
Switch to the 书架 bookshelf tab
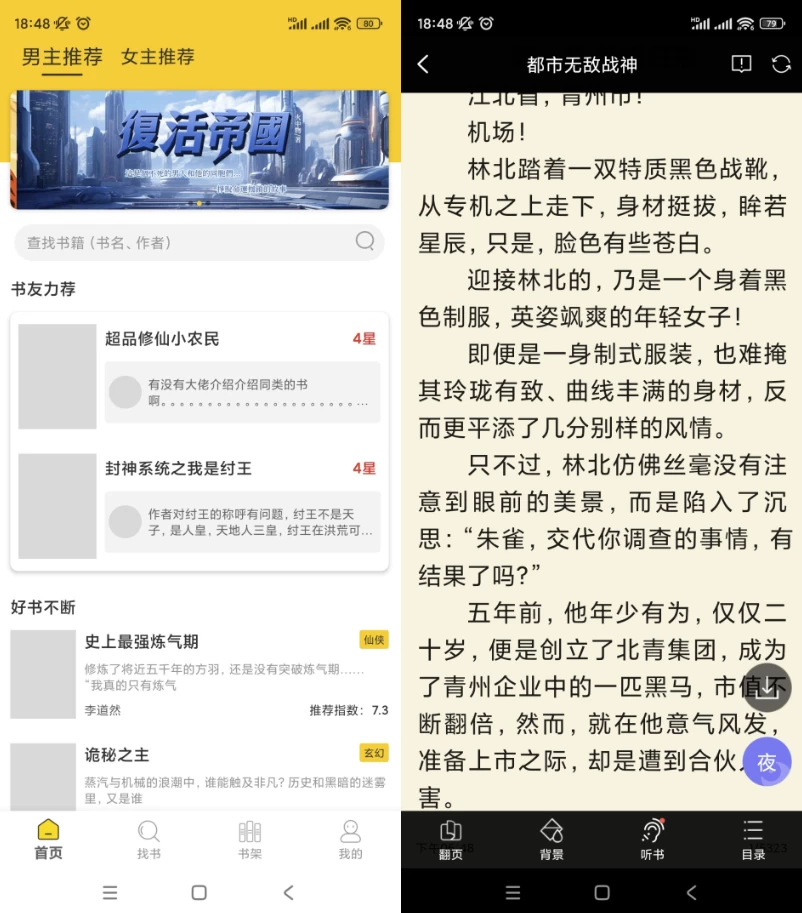click(x=250, y=840)
